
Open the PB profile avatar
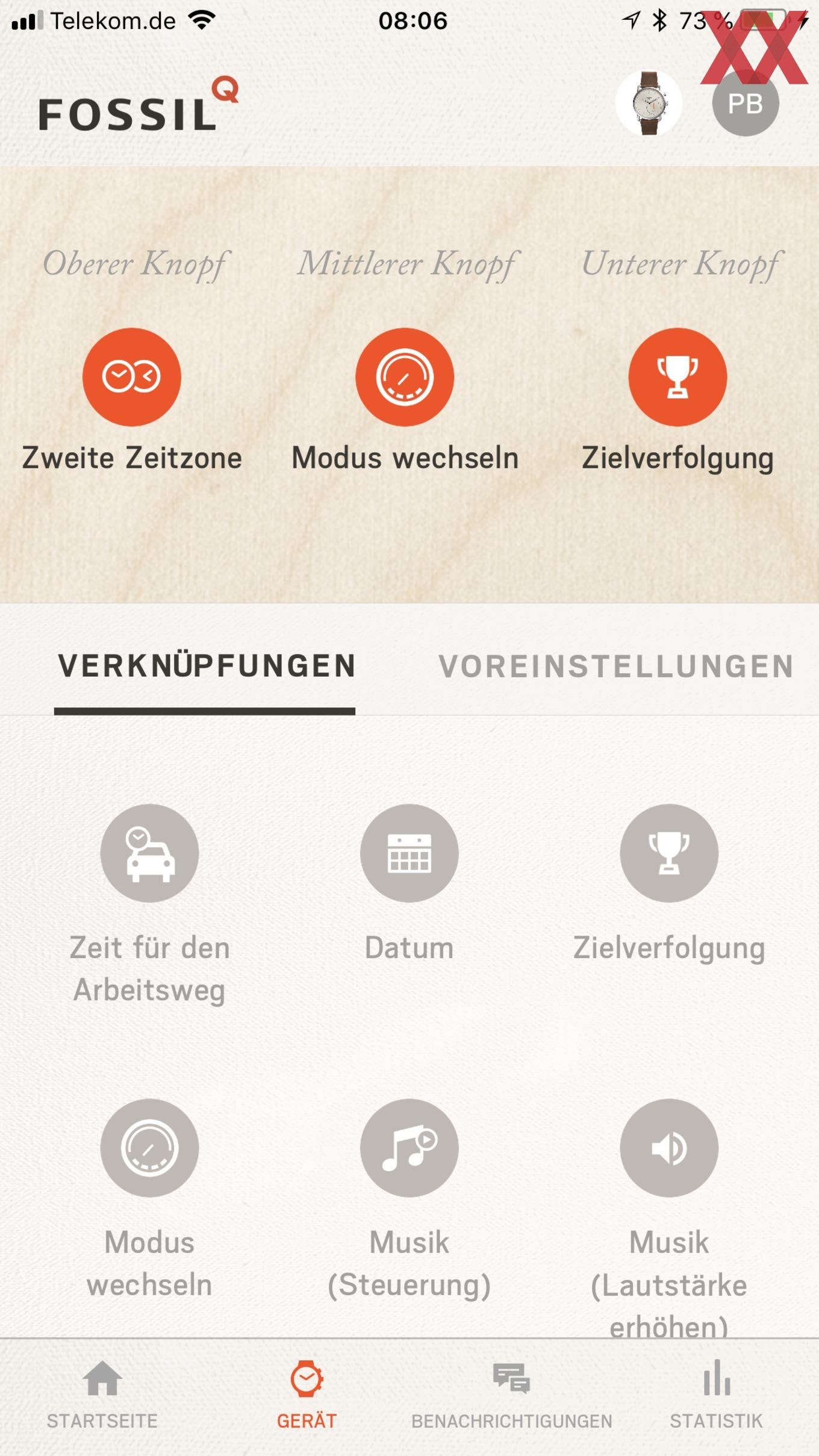pos(746,103)
